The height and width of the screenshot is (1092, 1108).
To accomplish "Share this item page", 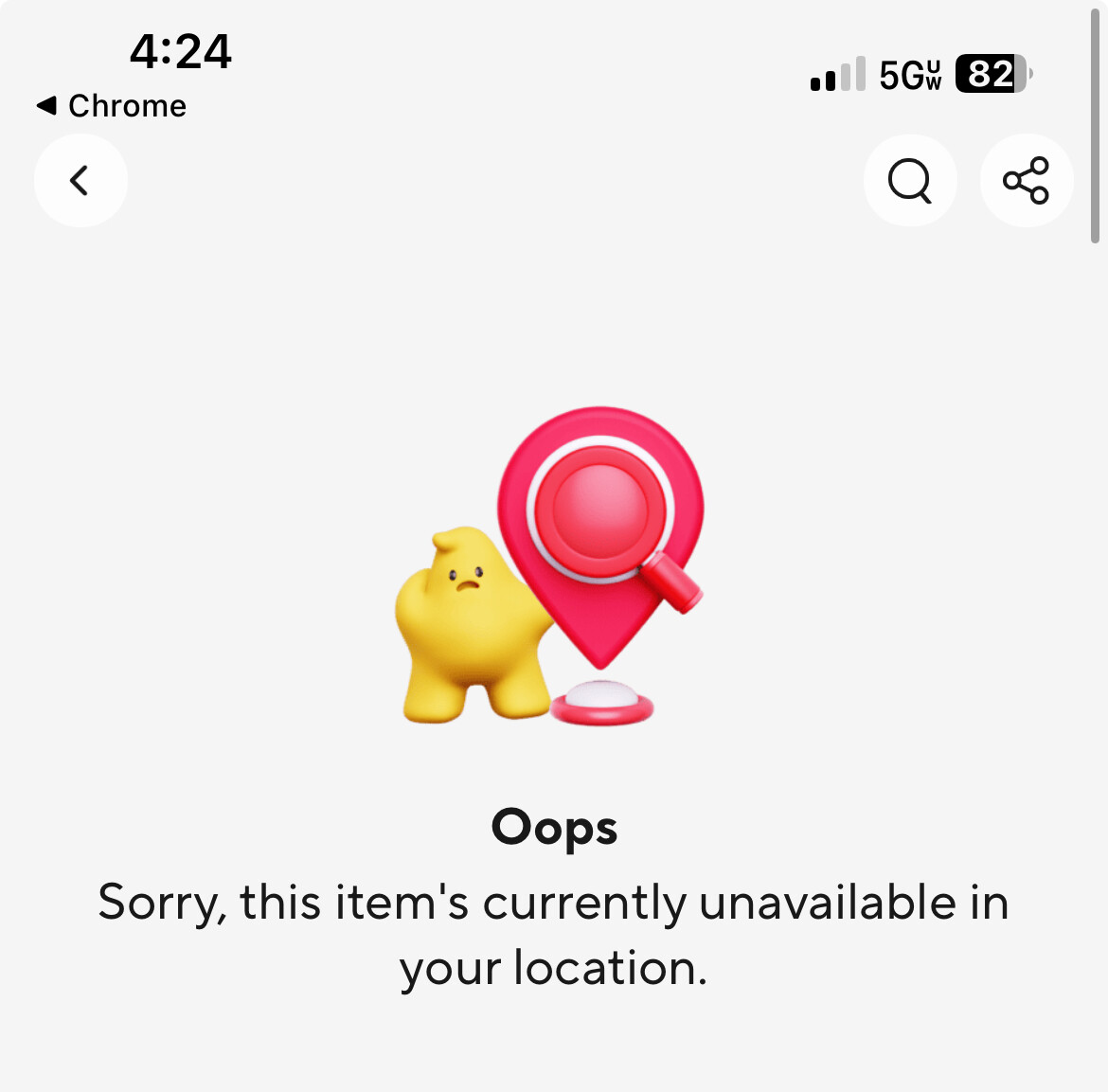I will tap(1026, 180).
